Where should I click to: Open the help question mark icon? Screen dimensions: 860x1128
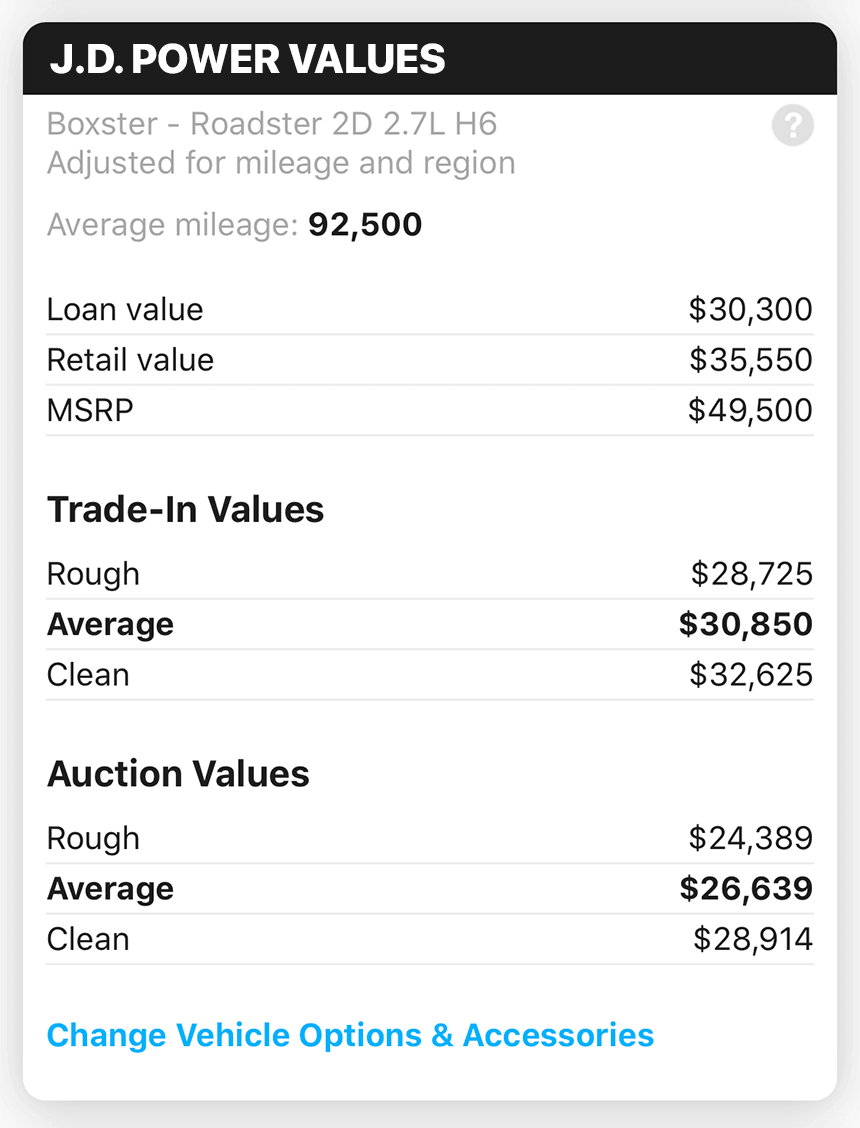click(x=792, y=125)
